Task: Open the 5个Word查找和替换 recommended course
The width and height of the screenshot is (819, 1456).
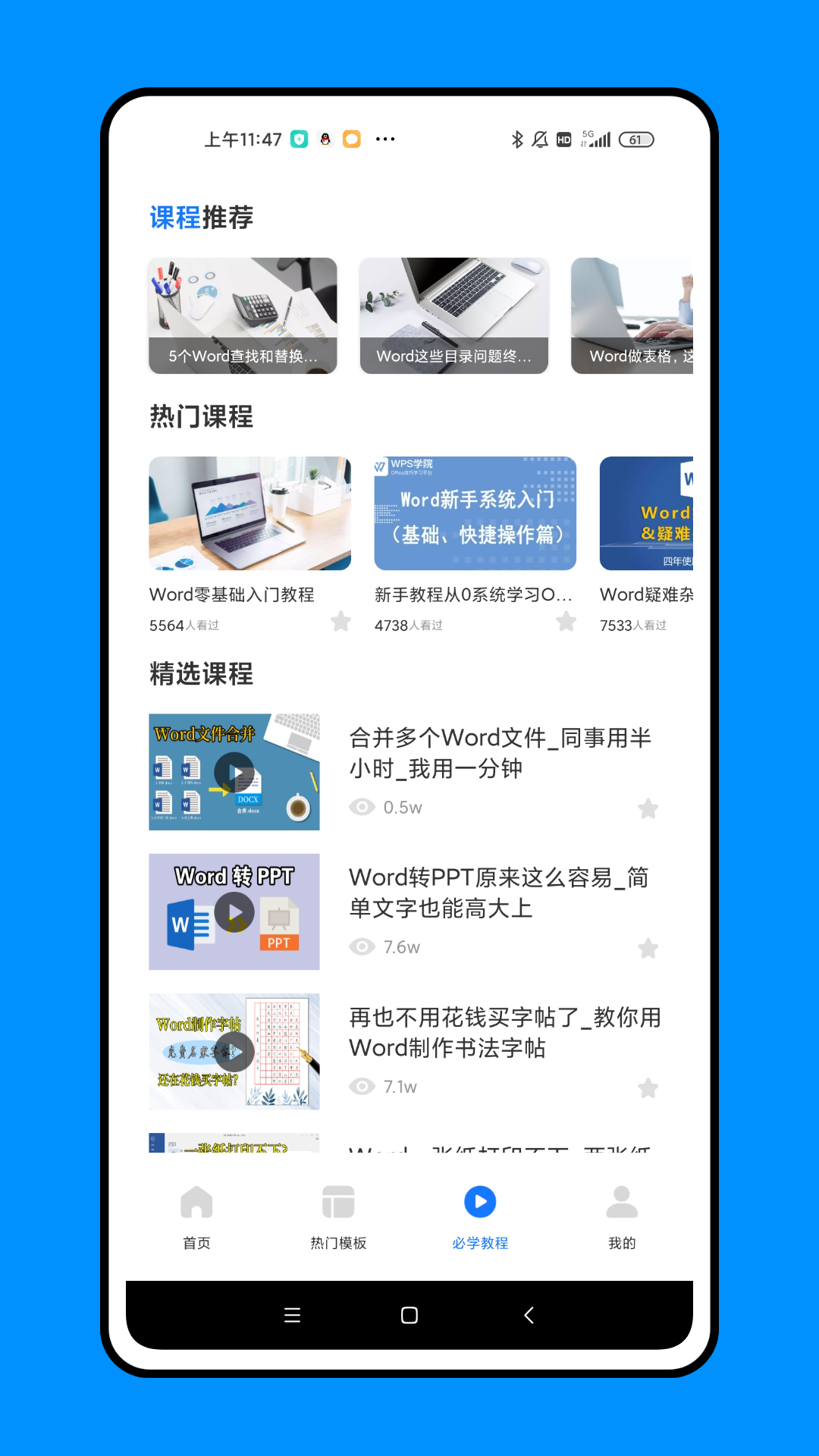Action: click(x=243, y=315)
